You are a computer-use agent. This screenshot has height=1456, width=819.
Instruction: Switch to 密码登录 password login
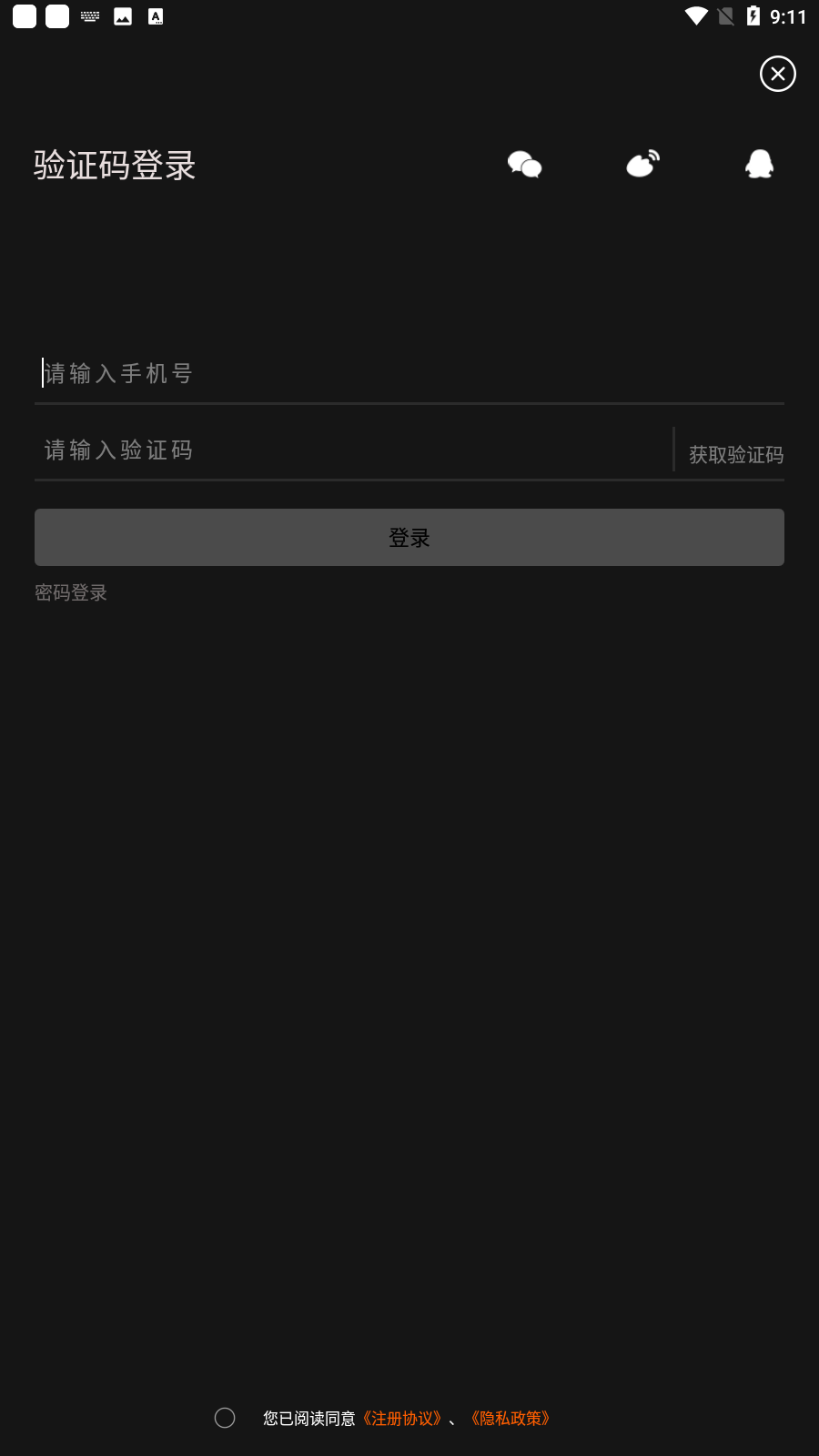71,592
